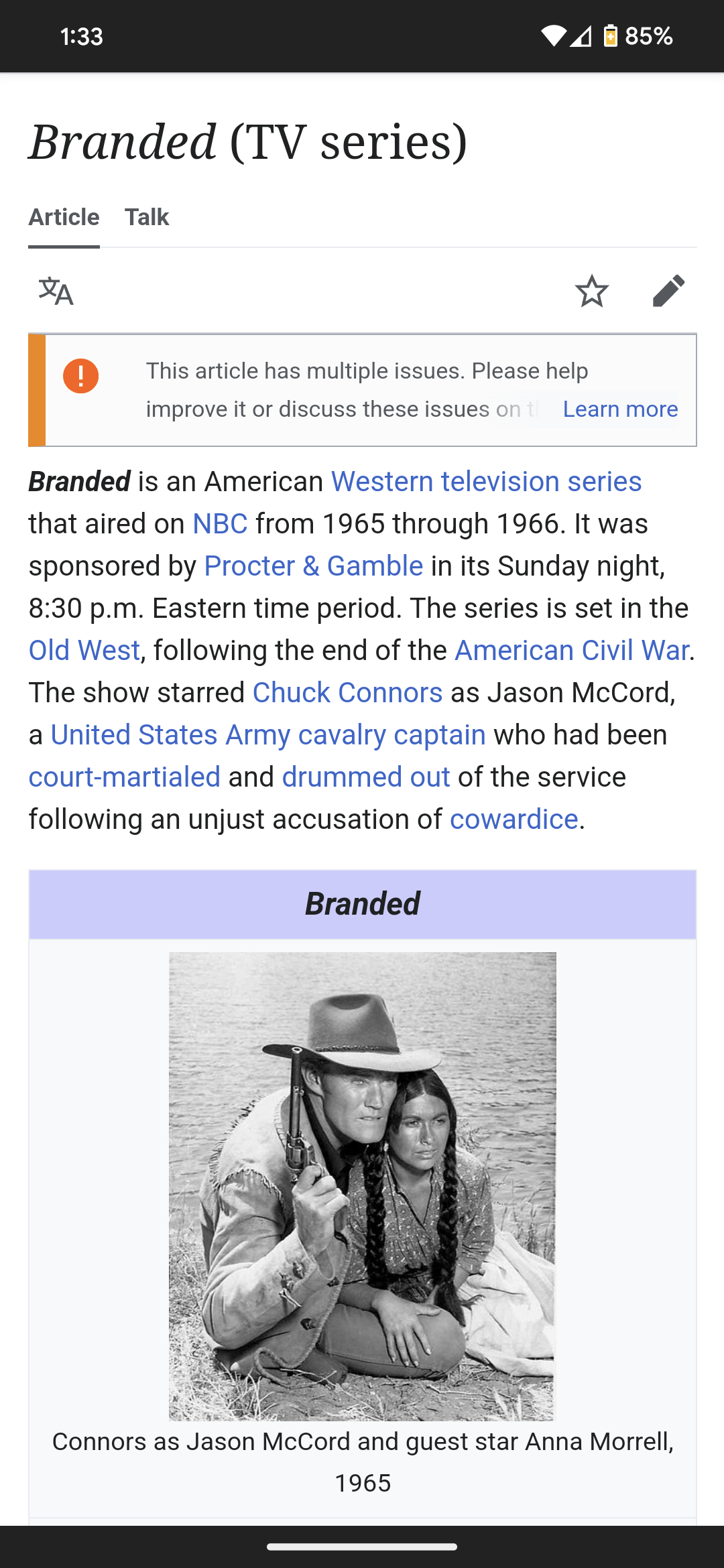Open the infobox photo of Connors
The height and width of the screenshot is (1568, 724).
point(362,1186)
